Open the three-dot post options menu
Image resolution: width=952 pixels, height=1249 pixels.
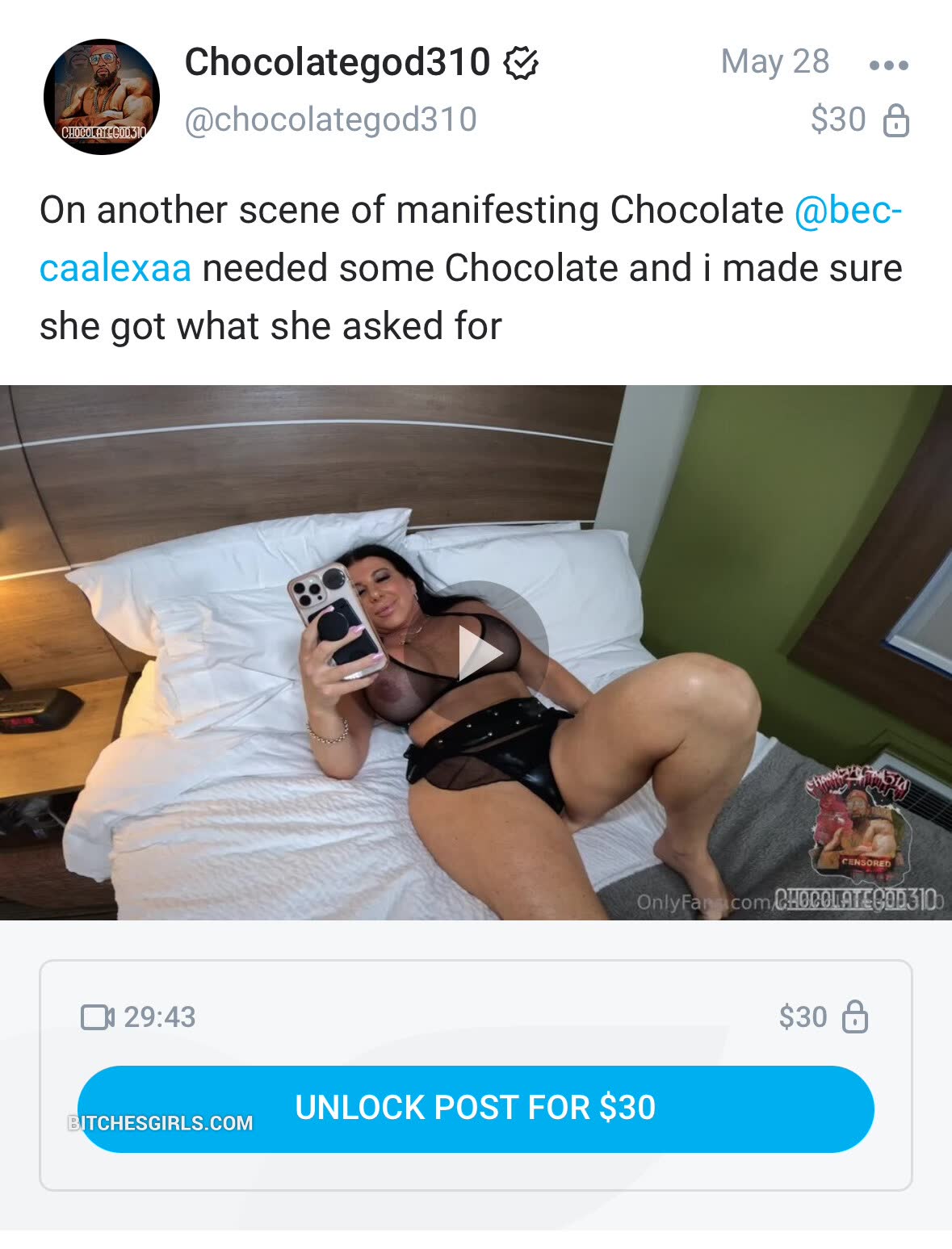point(888,65)
